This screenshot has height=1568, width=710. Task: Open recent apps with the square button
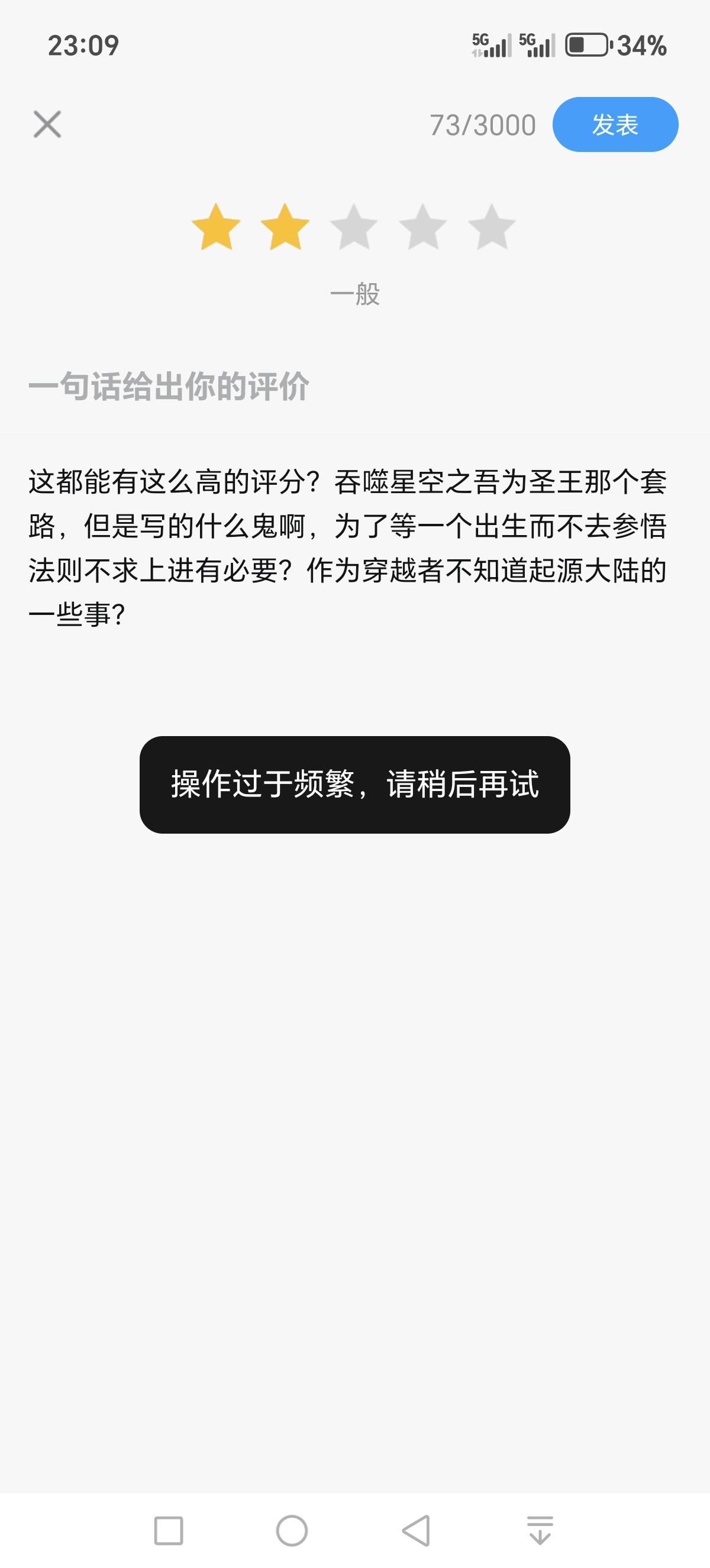coord(169,1530)
